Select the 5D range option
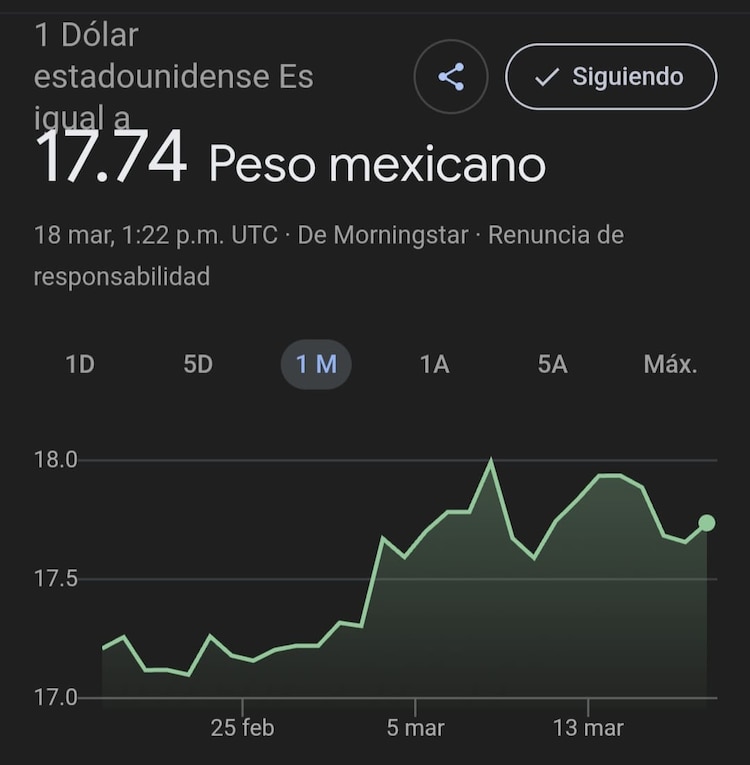Image resolution: width=750 pixels, height=765 pixels. [x=197, y=364]
